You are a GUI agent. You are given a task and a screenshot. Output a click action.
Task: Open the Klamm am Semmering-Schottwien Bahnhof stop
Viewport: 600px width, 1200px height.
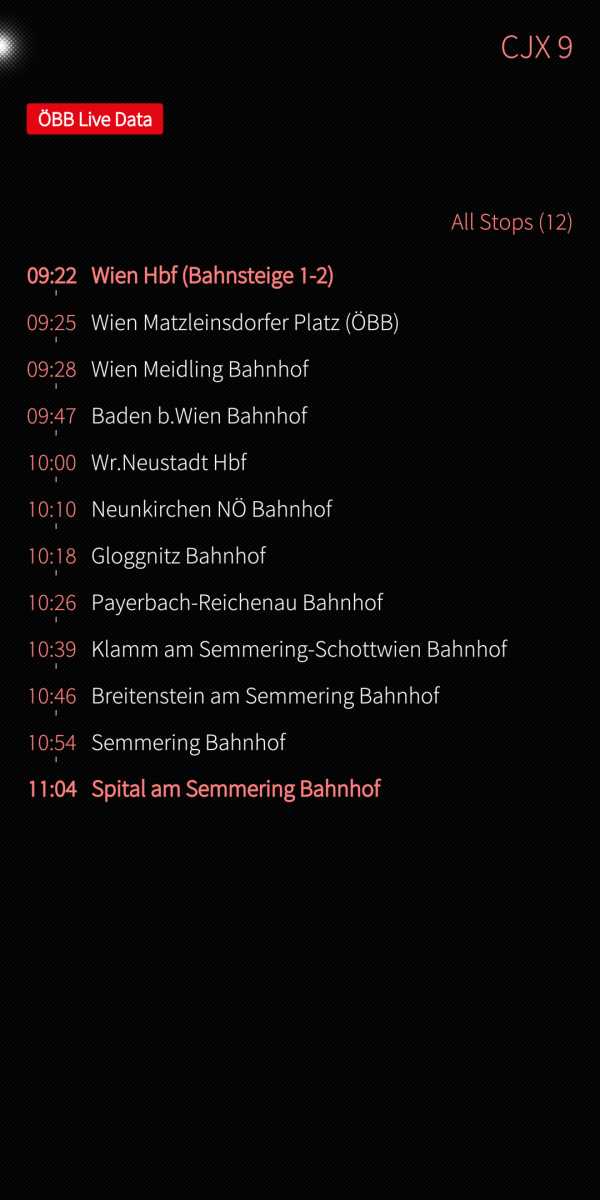[298, 649]
